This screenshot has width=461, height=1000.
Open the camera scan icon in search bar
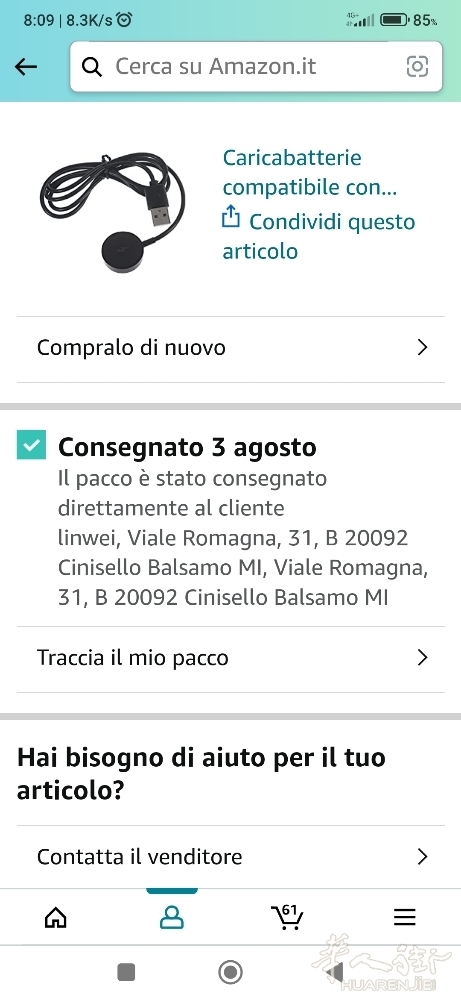pyautogui.click(x=417, y=66)
